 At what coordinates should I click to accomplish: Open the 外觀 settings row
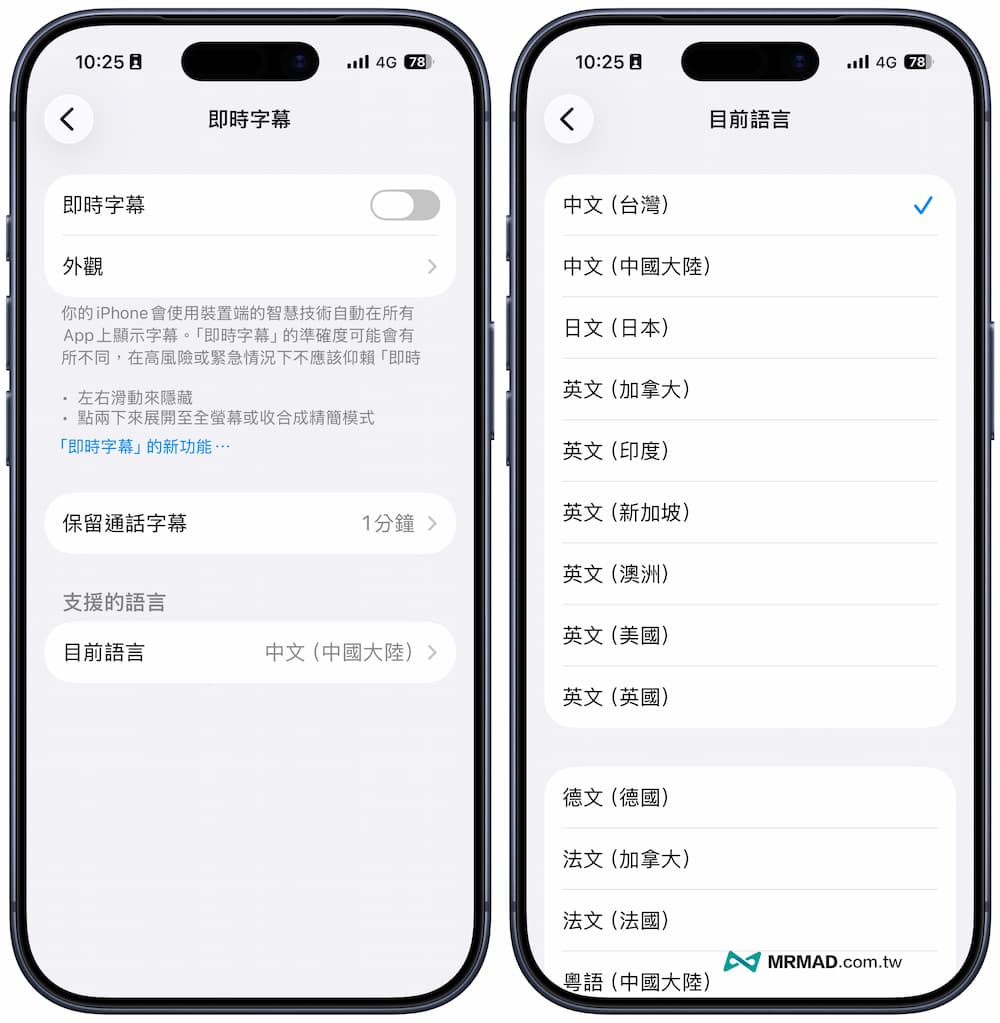point(250,267)
